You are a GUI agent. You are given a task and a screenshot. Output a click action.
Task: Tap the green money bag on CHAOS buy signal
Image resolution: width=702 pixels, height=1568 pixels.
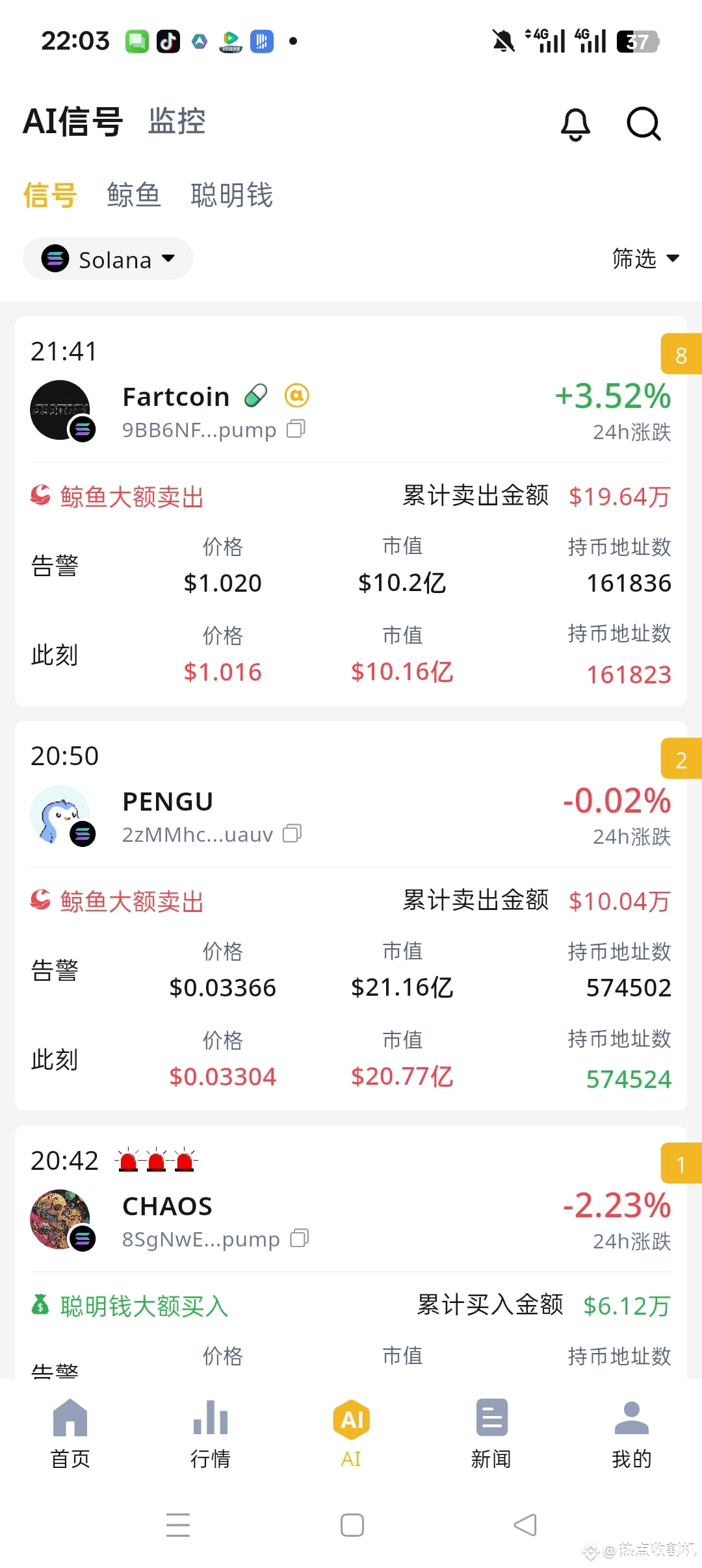(40, 1306)
